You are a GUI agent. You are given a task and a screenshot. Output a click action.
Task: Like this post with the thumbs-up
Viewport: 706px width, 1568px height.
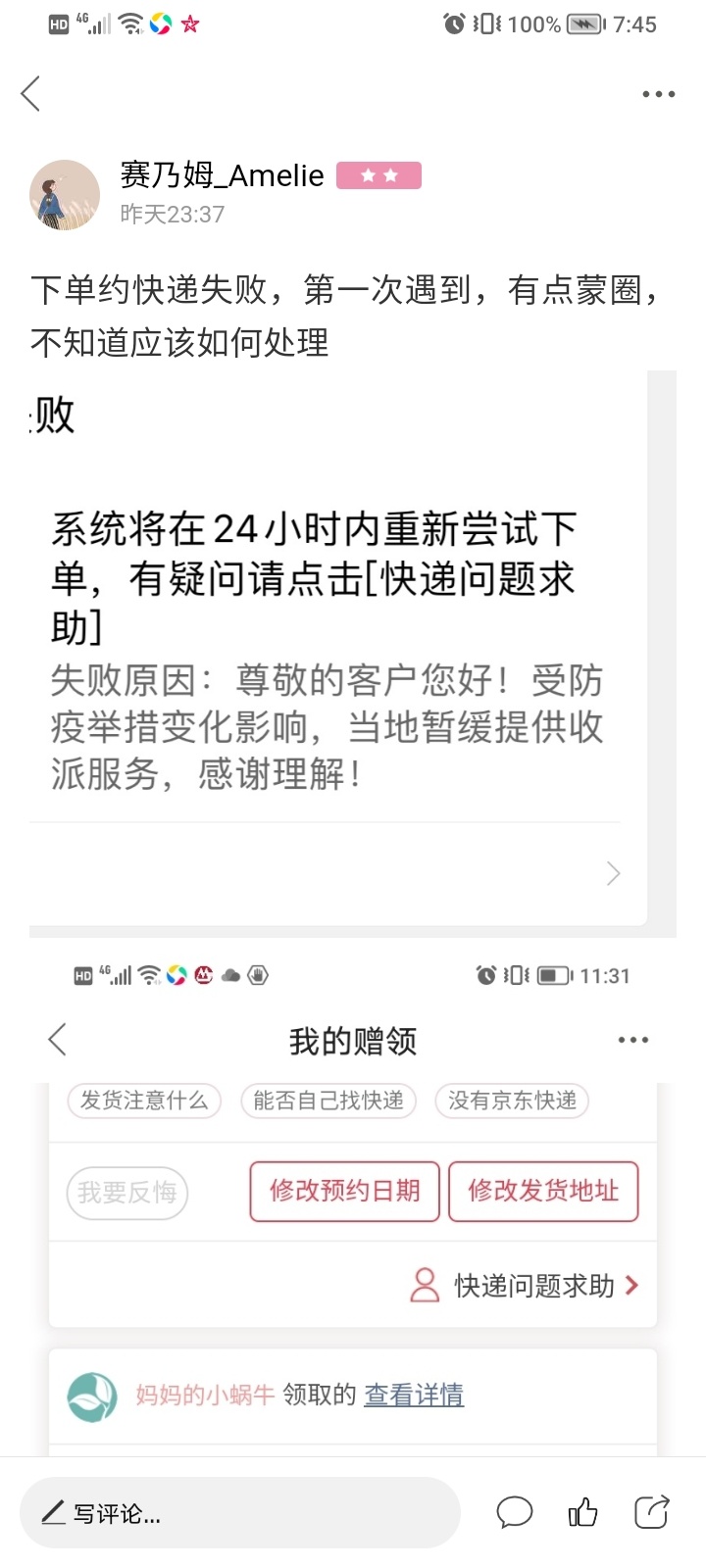583,1512
